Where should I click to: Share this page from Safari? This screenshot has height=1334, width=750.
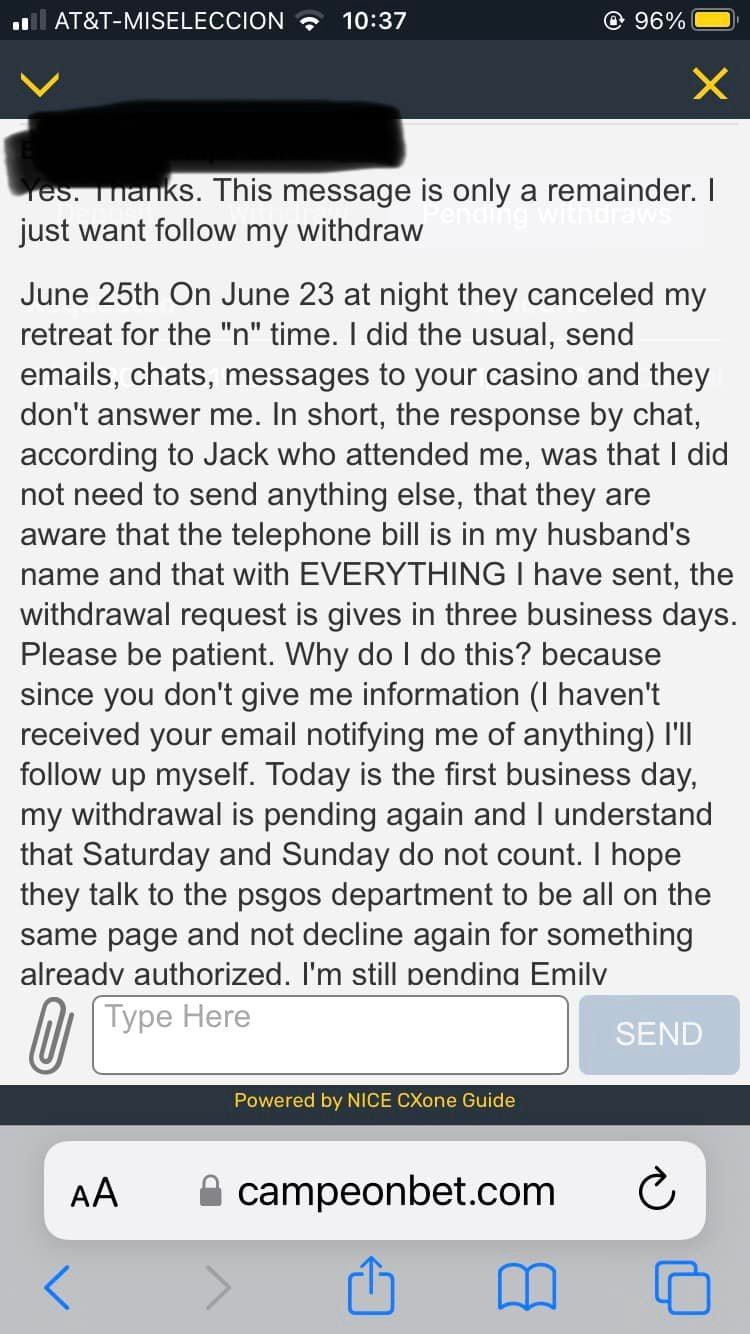[371, 1289]
